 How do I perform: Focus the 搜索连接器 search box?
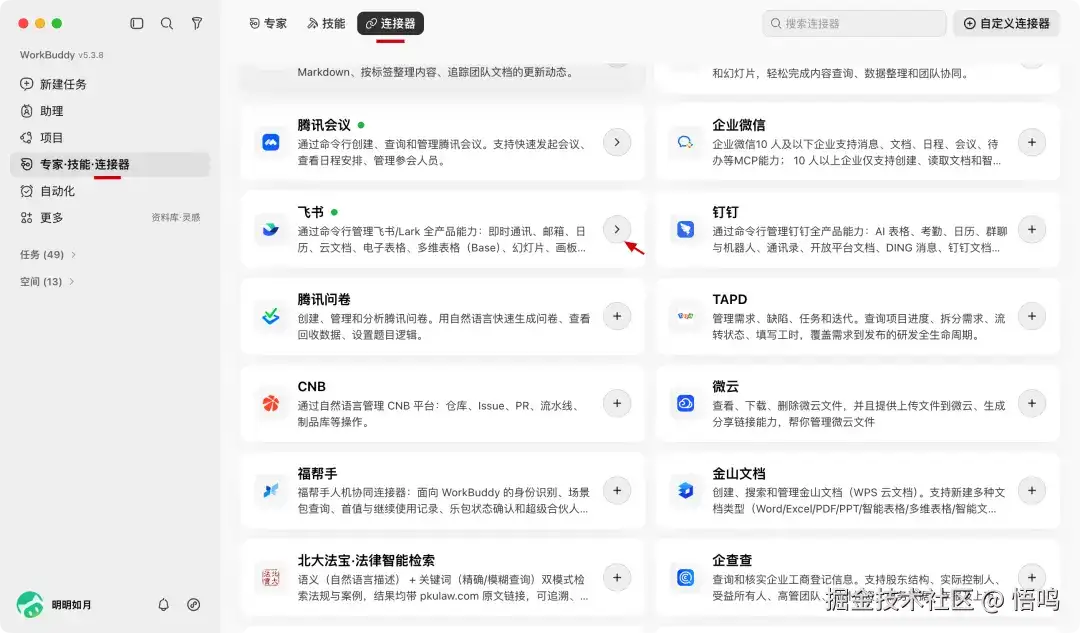[x=854, y=23]
